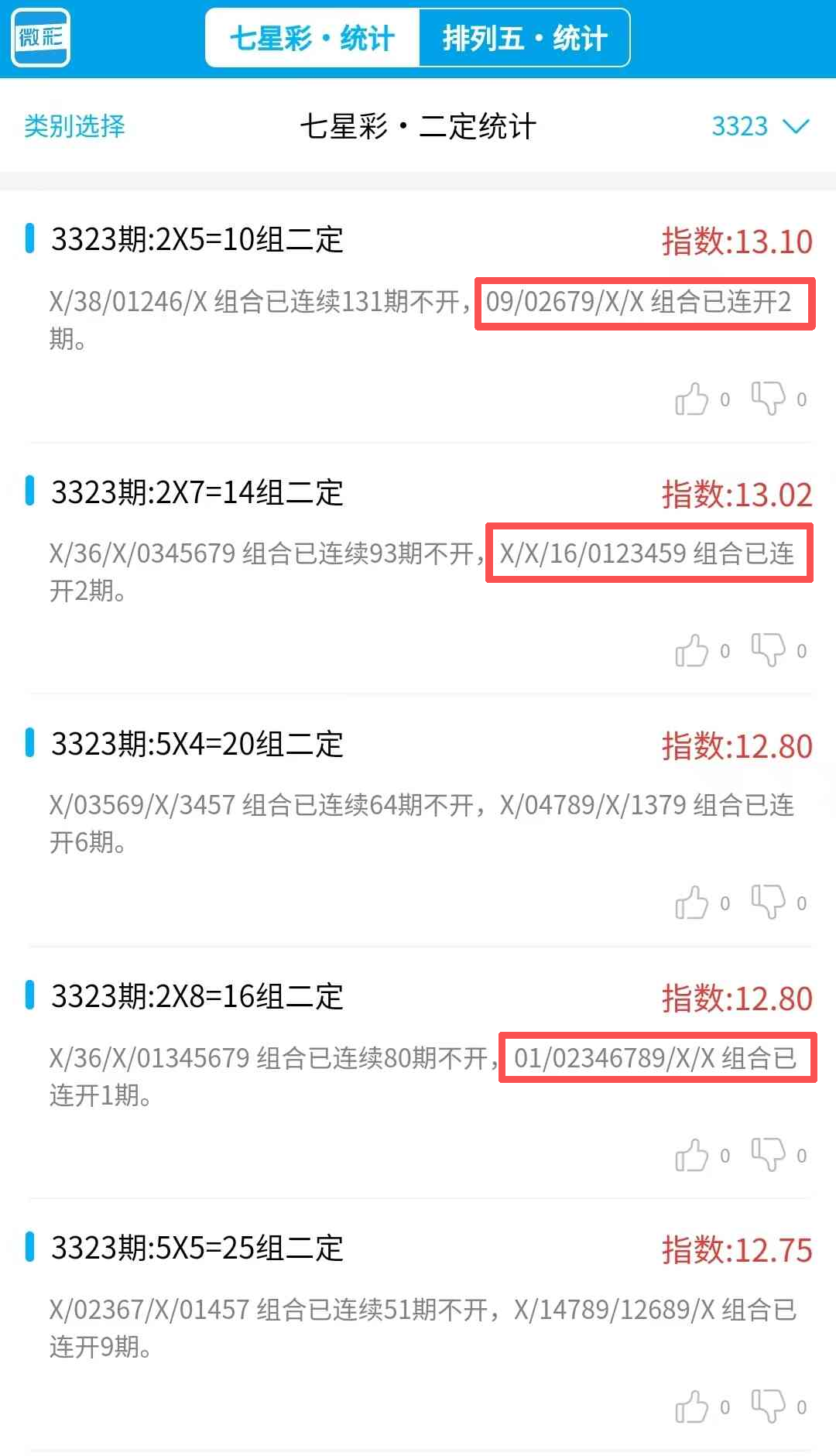
Task: Switch to the 七星彩·统计 tab
Action: click(x=312, y=38)
